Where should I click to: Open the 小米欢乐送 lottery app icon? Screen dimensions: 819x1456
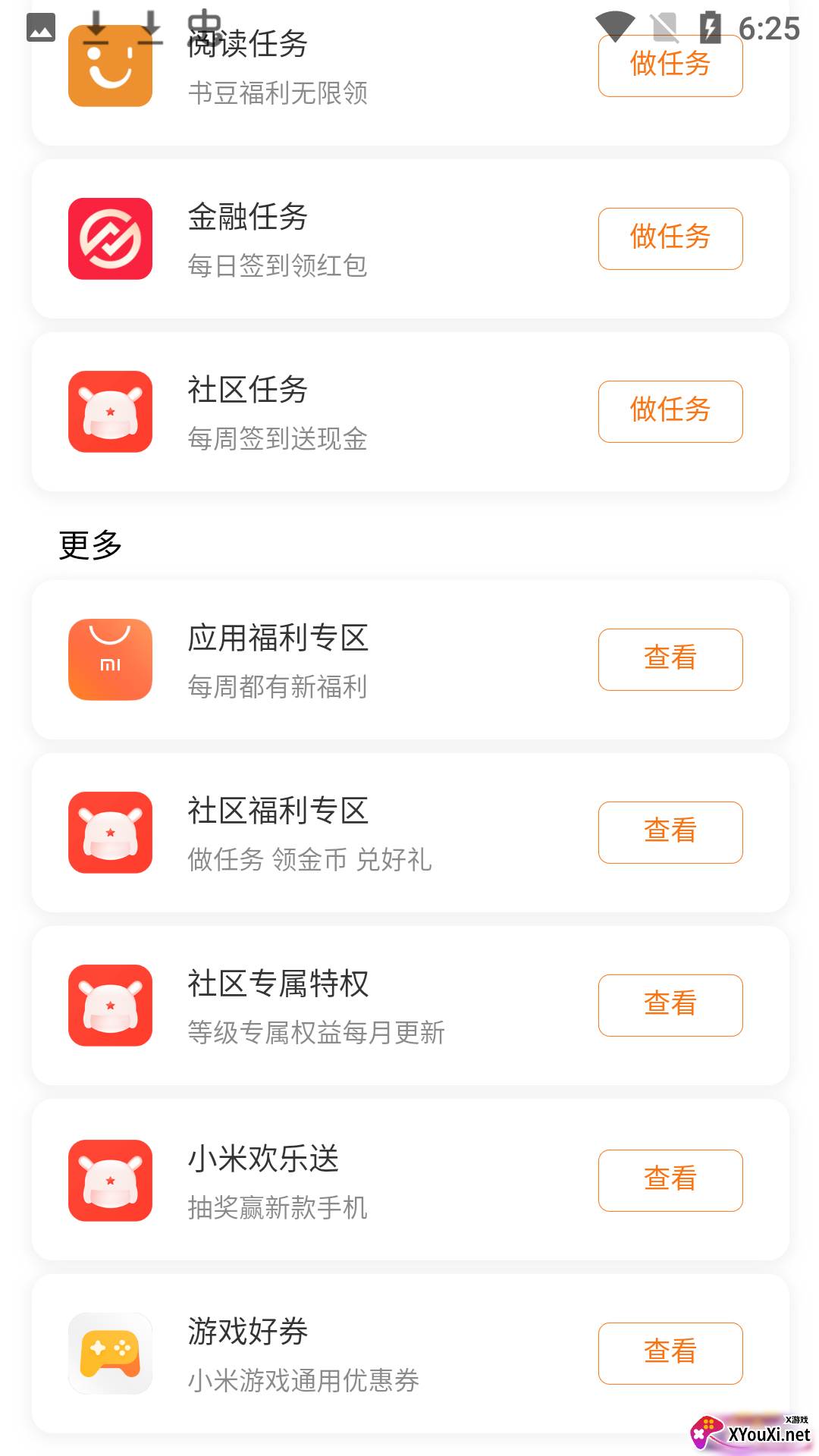(x=109, y=1180)
